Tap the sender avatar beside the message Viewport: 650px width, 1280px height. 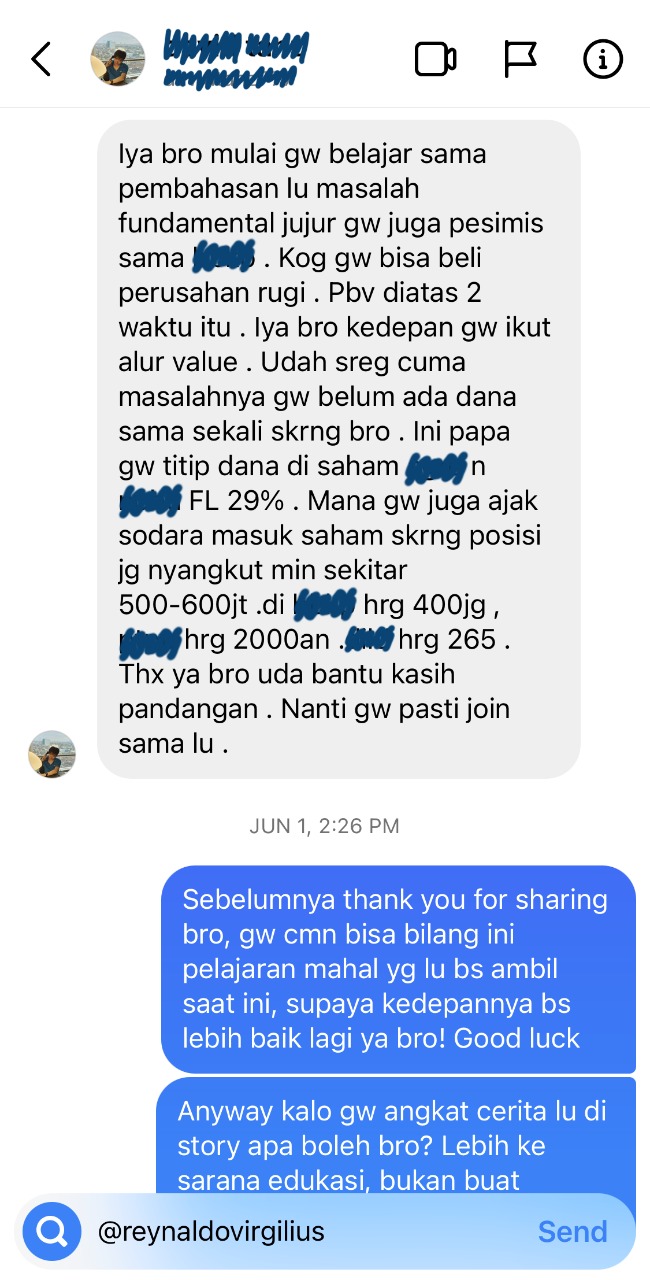click(51, 754)
